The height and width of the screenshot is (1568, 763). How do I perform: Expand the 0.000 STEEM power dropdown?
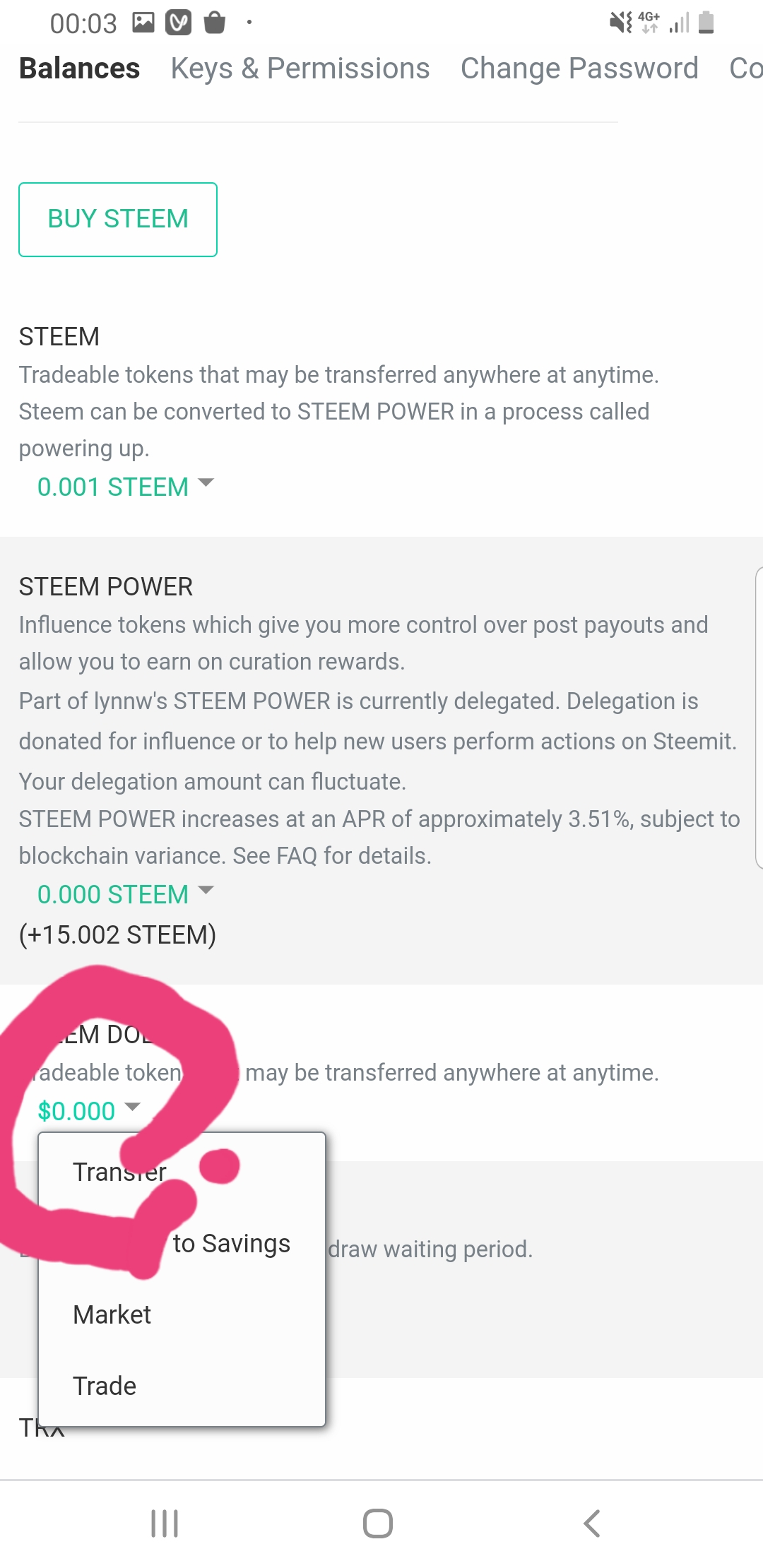pyautogui.click(x=125, y=894)
